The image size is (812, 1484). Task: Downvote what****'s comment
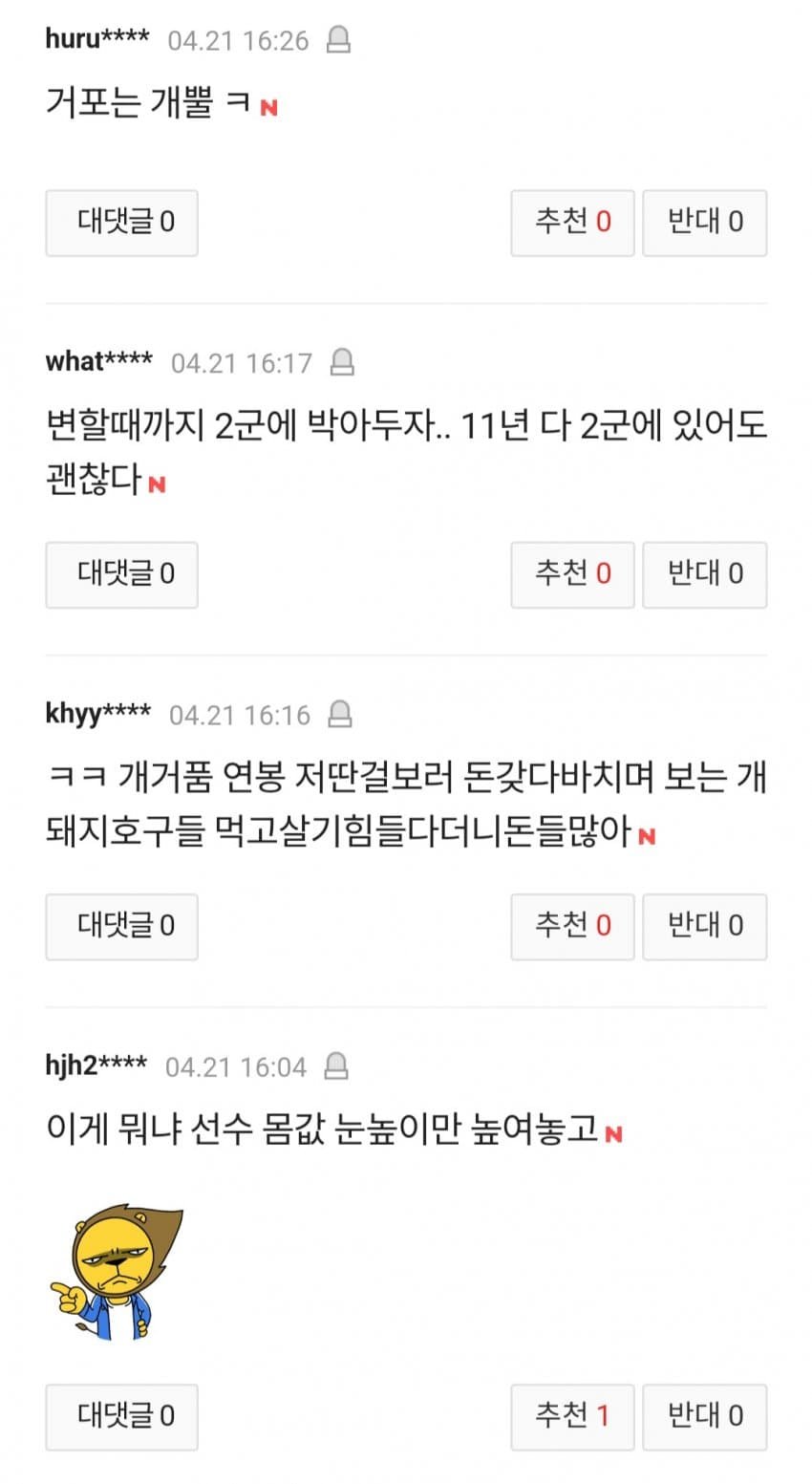pos(704,574)
